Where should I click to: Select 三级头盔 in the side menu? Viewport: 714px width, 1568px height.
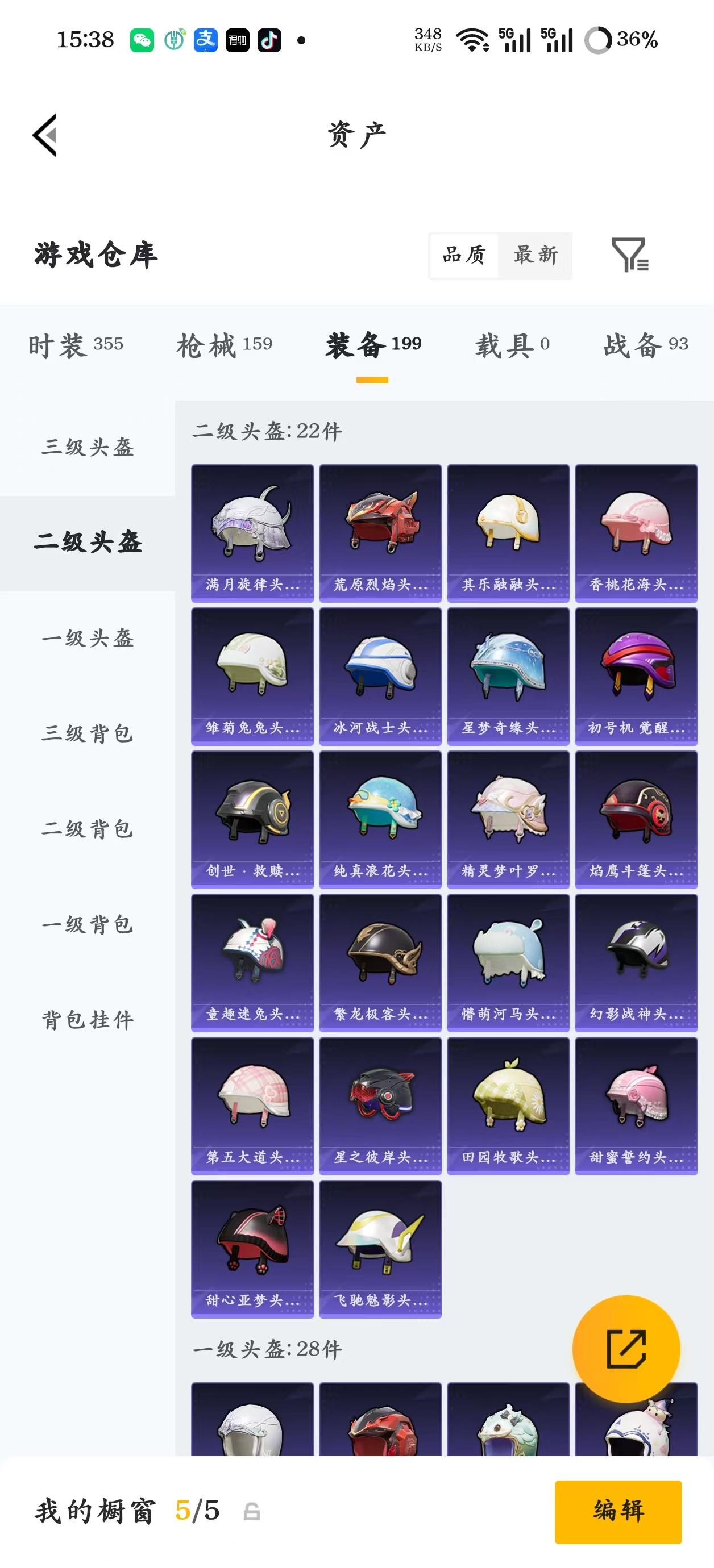pos(87,448)
